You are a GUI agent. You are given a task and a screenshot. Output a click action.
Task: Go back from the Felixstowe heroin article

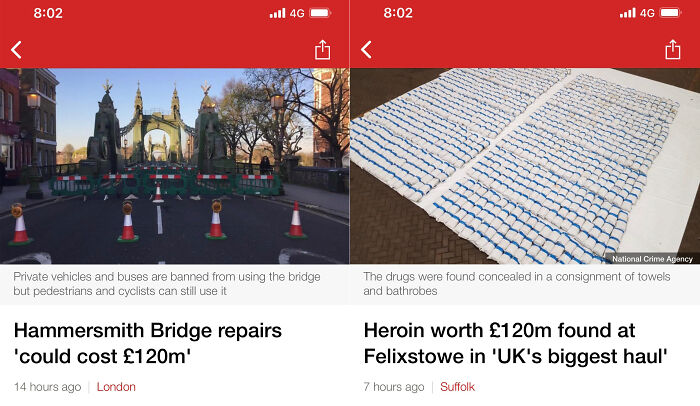coord(366,49)
